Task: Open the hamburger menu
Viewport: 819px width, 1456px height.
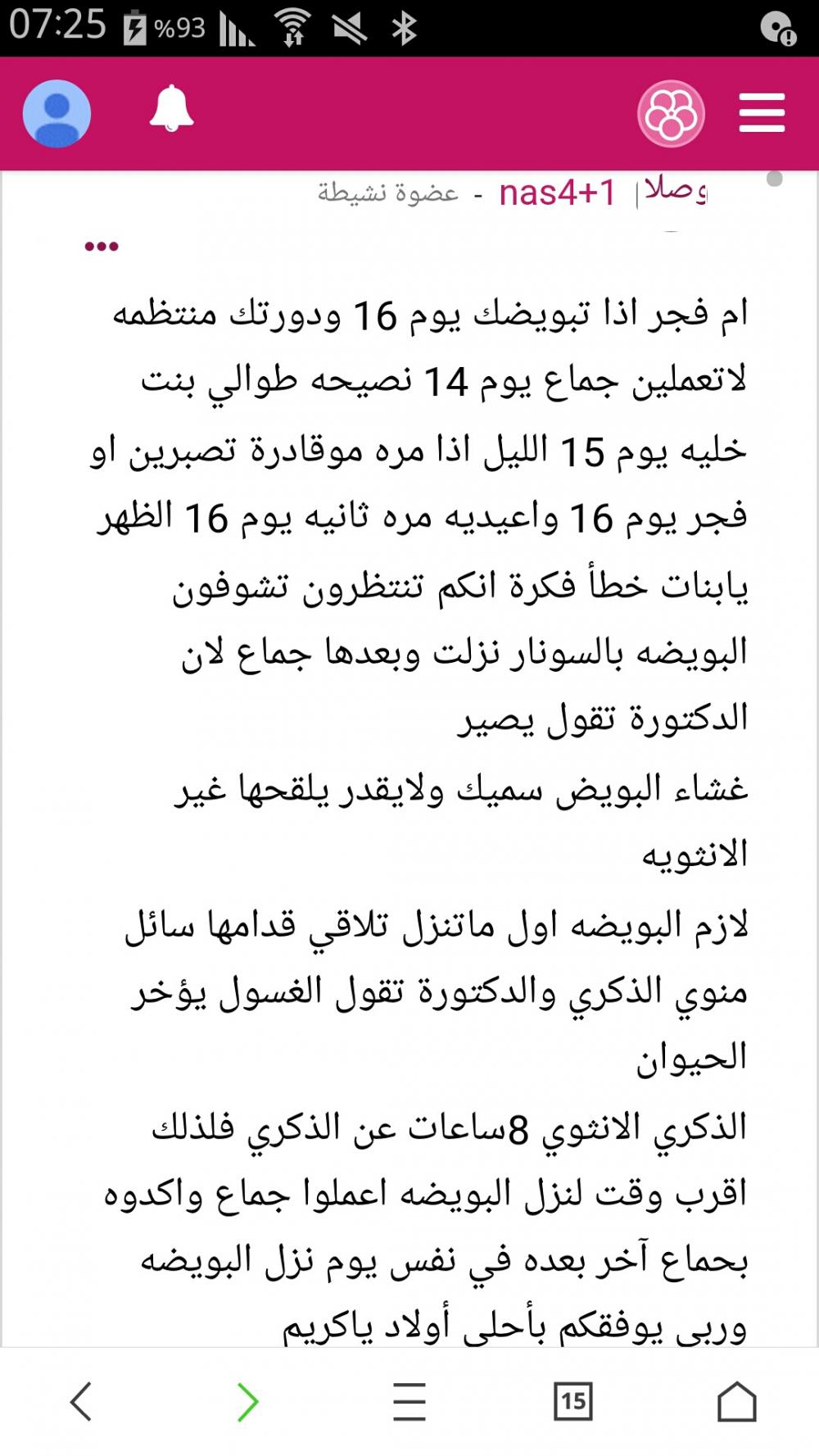Action: [x=762, y=113]
